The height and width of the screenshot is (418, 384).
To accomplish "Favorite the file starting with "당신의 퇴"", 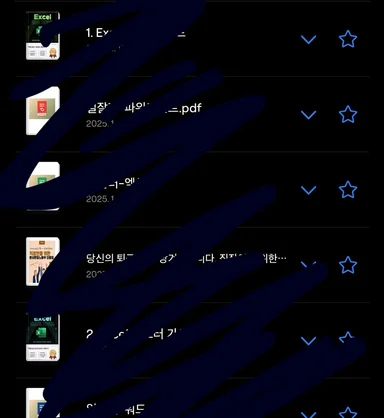I will pyautogui.click(x=348, y=265).
